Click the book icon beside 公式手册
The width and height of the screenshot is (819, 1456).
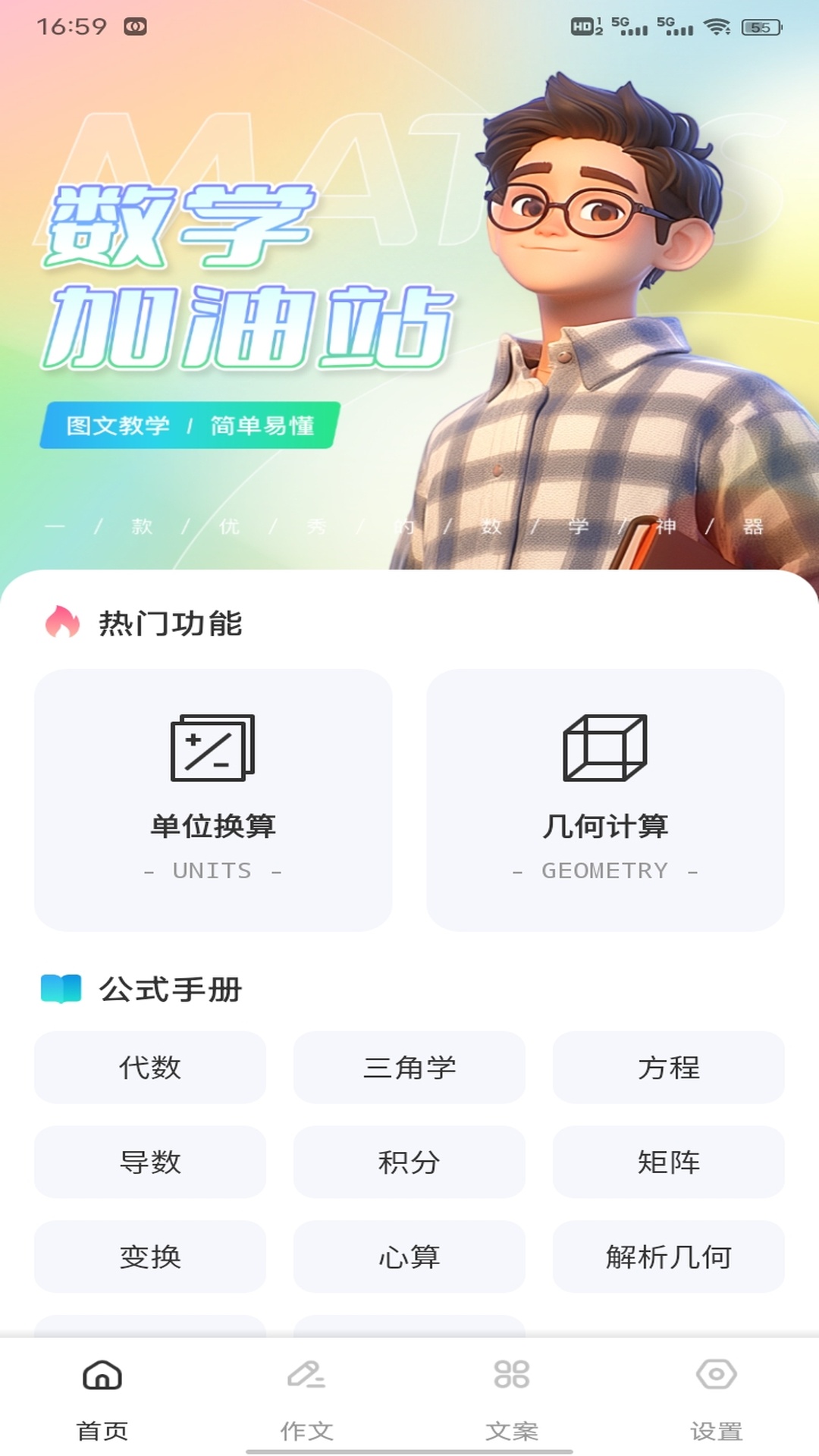tap(62, 990)
